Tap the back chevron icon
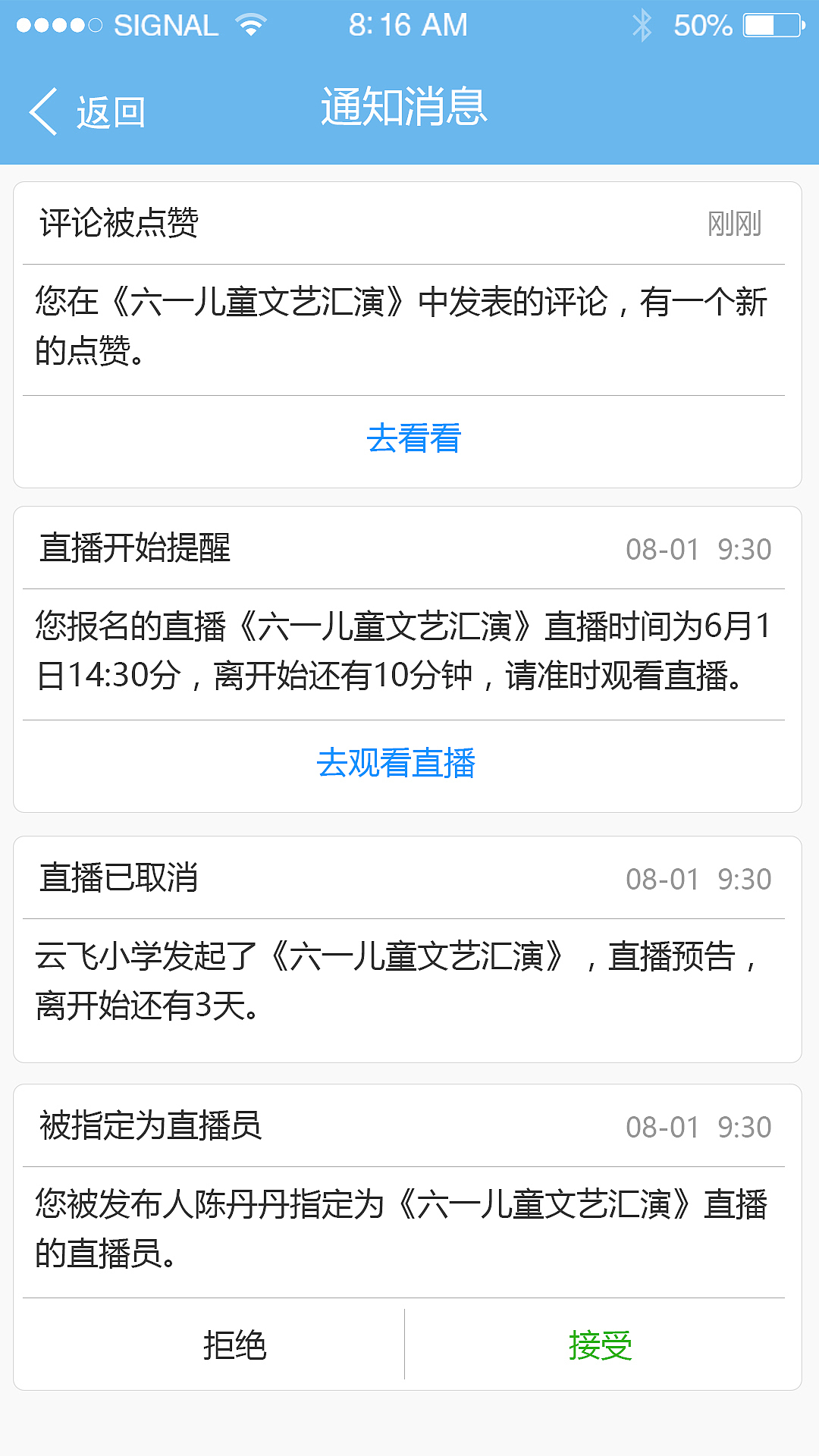819x1456 pixels. [43, 110]
